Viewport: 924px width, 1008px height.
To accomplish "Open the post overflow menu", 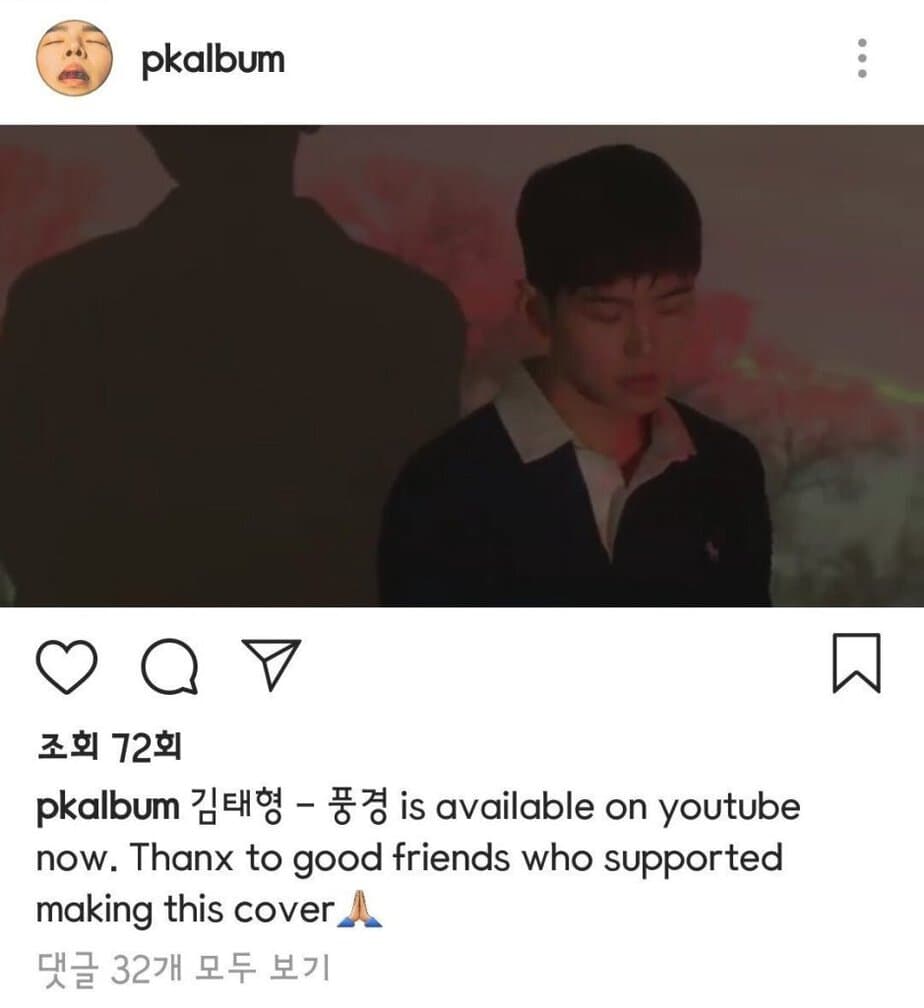I will 862,59.
